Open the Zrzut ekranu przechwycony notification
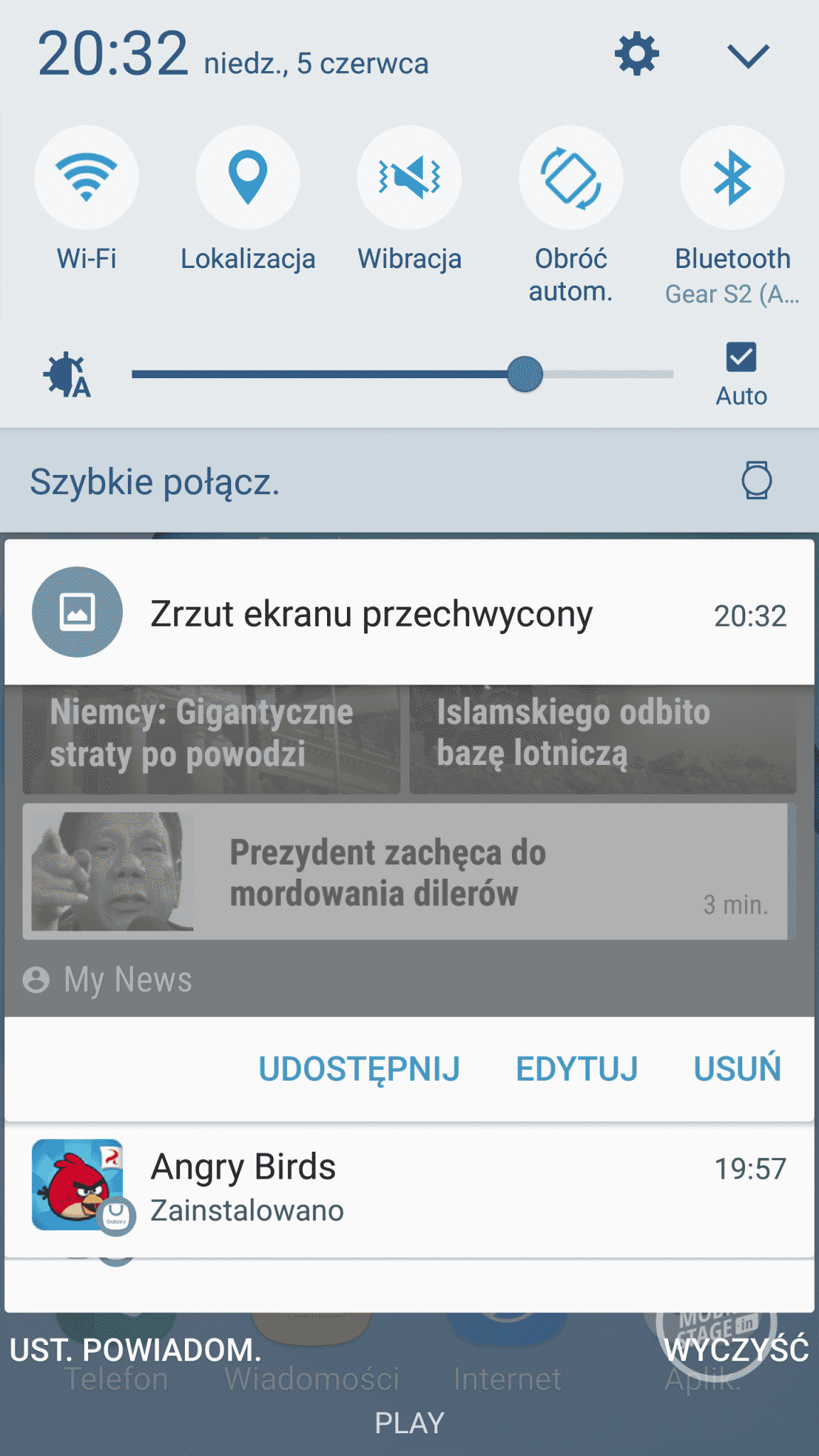 point(371,614)
